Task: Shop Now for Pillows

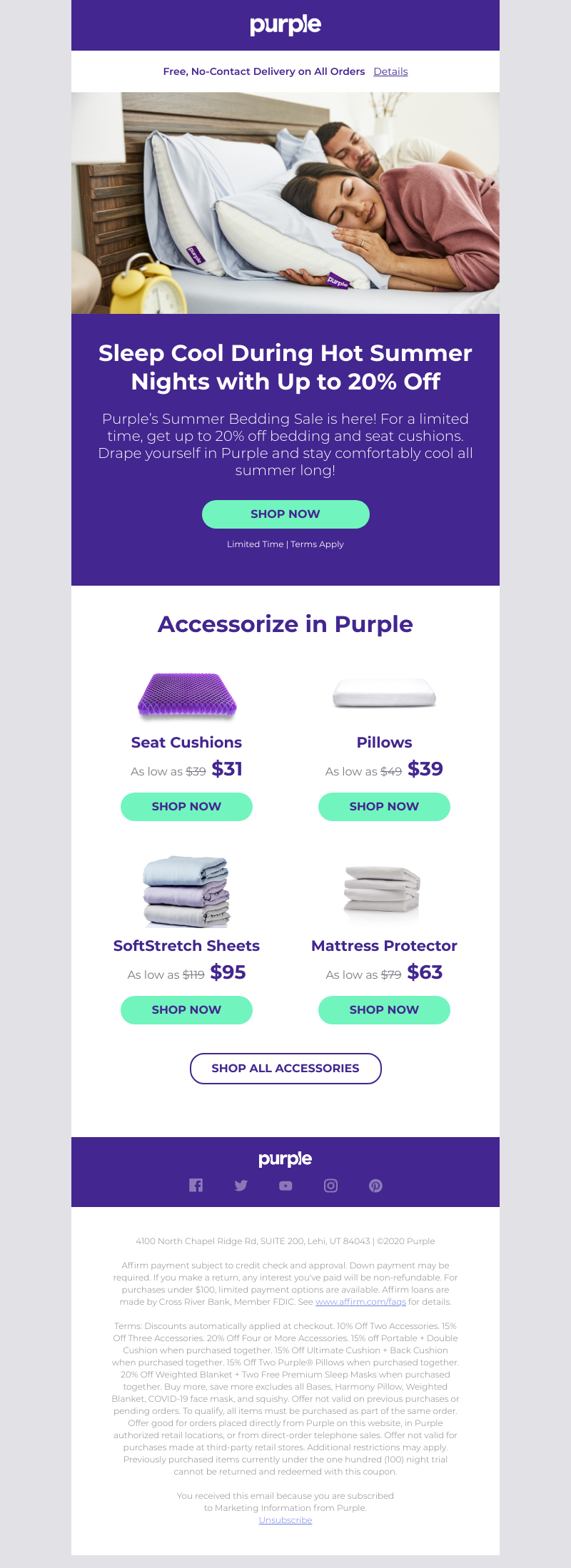Action: coord(384,806)
